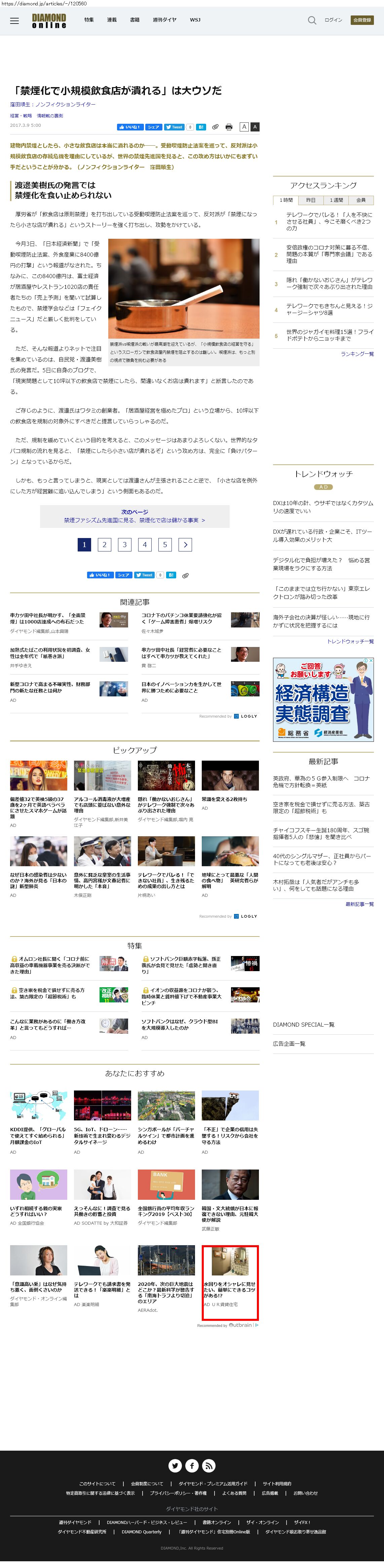Open the 特集 navigation item
The image size is (384, 1568).
pos(89,20)
